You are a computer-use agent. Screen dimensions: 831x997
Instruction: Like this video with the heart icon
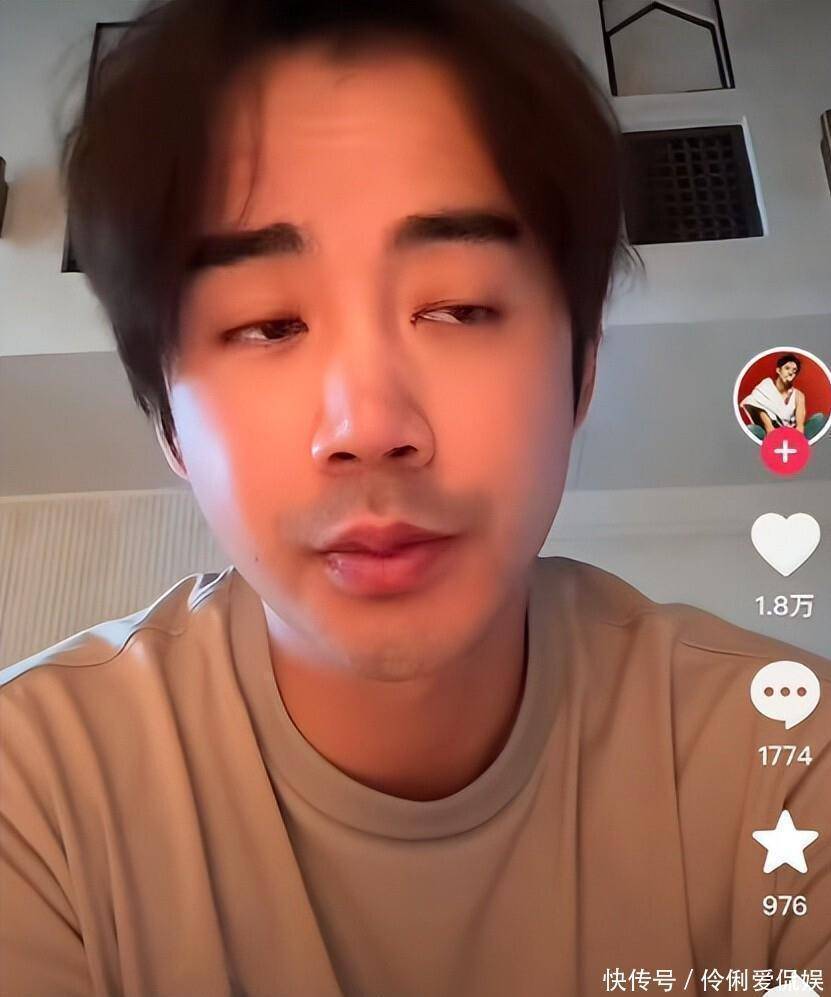785,543
